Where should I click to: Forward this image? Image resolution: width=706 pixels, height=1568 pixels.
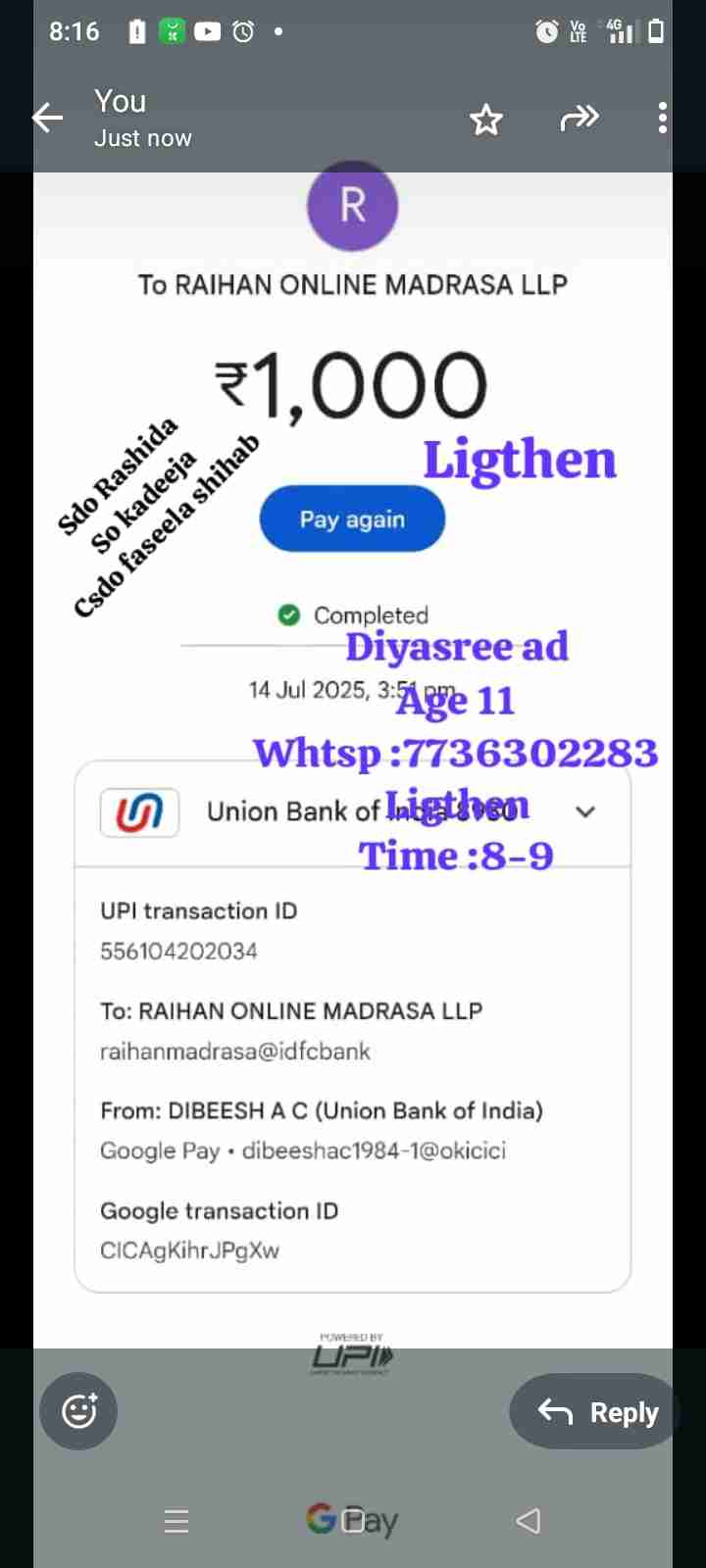(x=579, y=119)
